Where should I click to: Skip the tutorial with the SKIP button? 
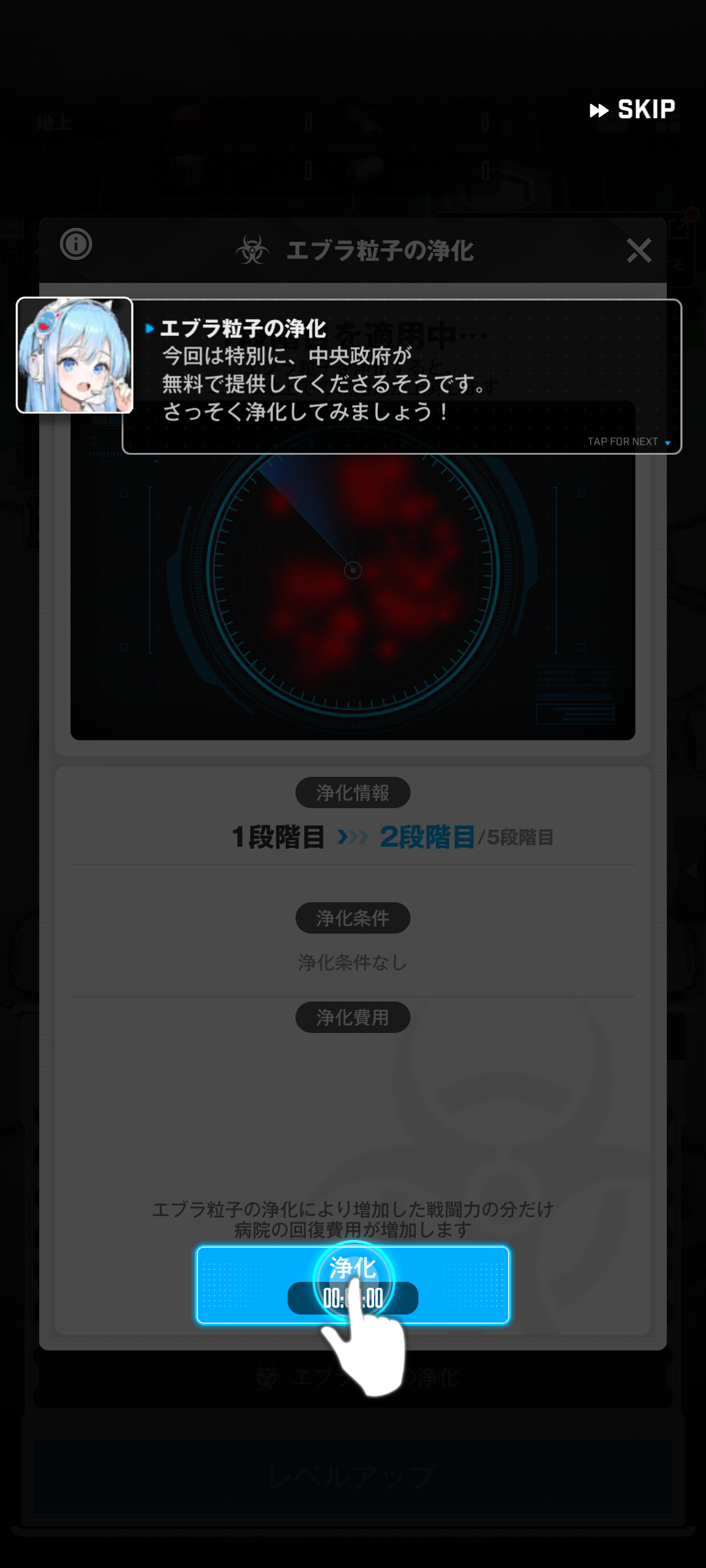click(633, 110)
